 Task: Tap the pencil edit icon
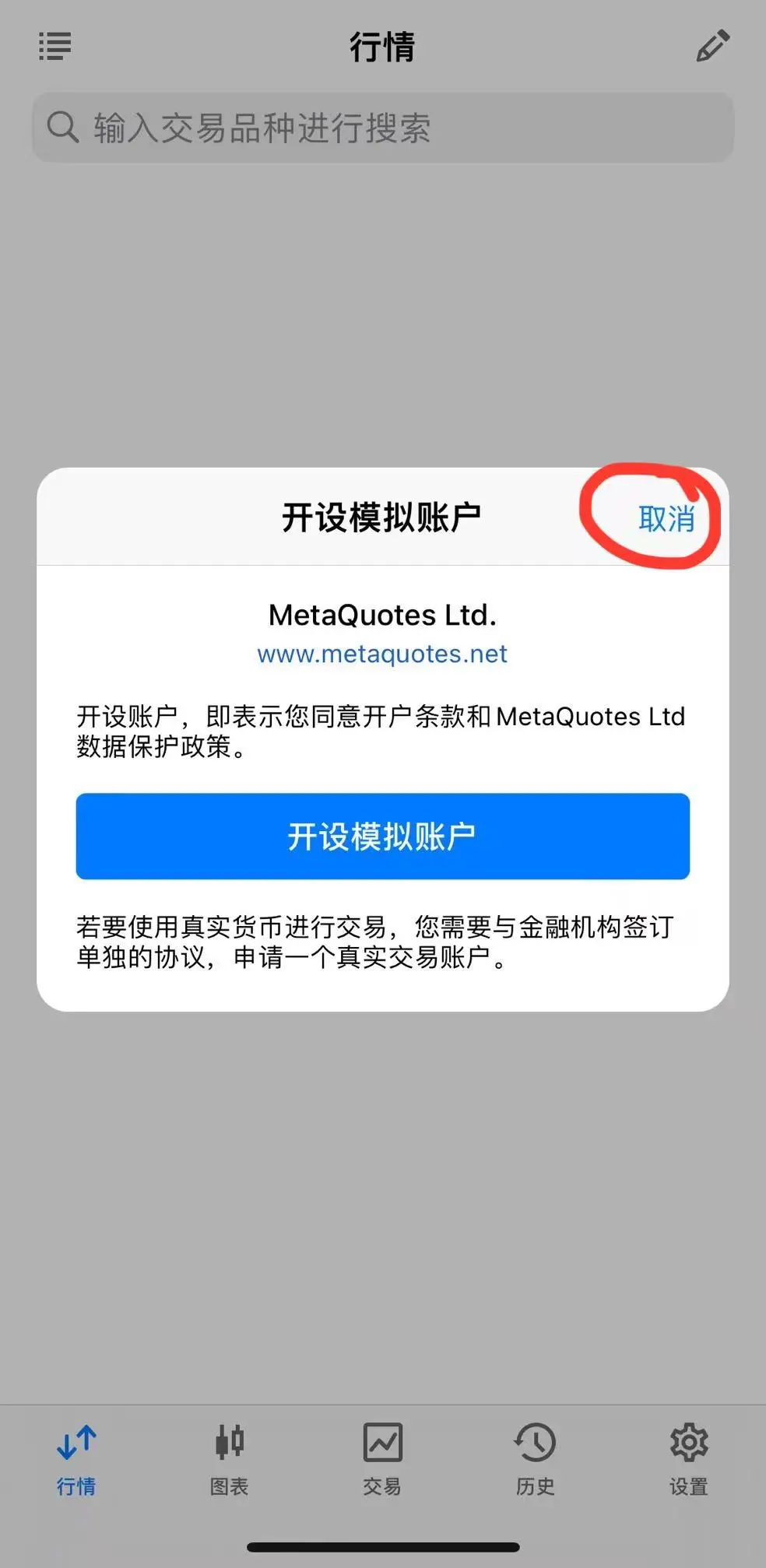point(712,46)
